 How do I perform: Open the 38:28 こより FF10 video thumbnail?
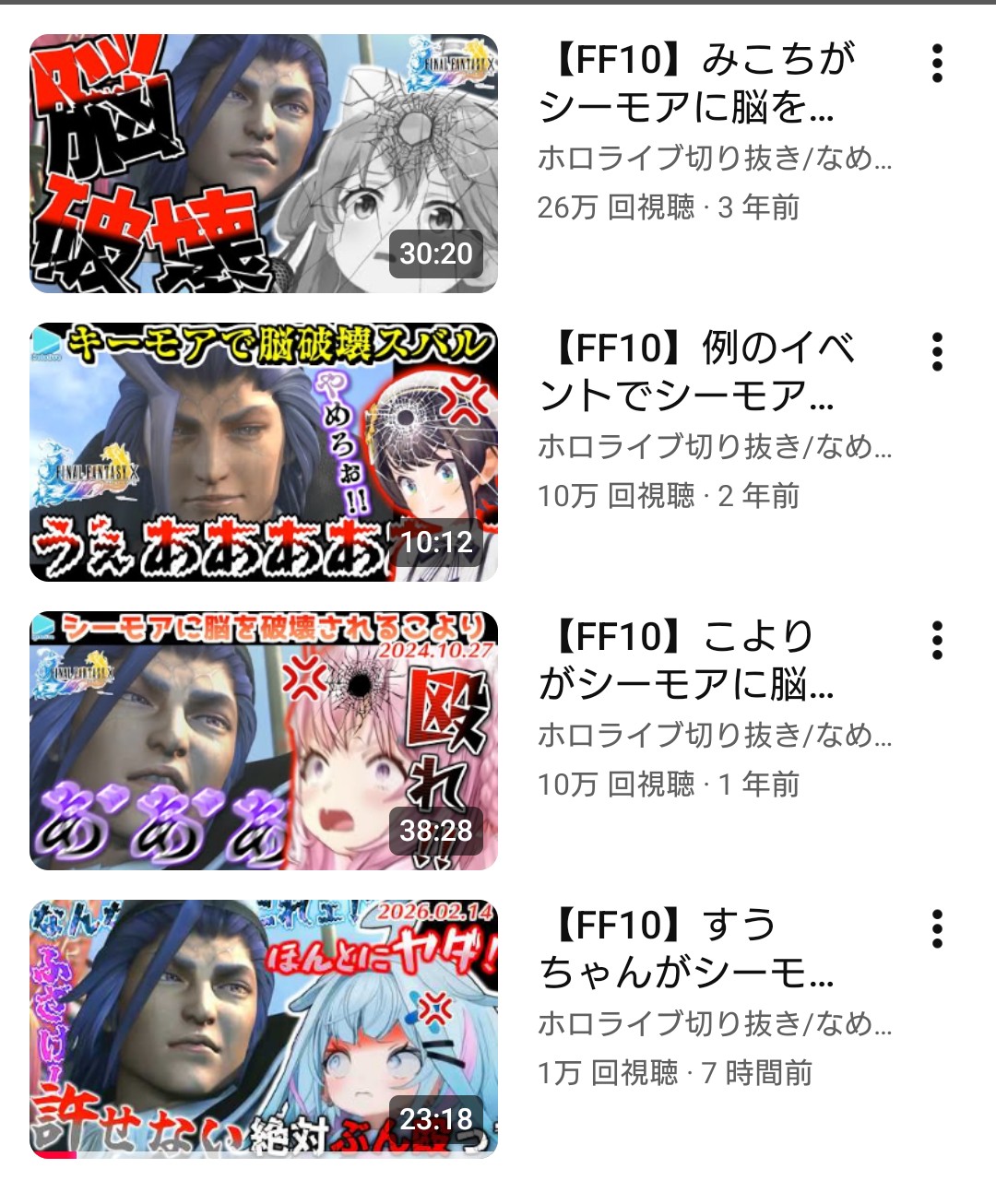tap(264, 740)
